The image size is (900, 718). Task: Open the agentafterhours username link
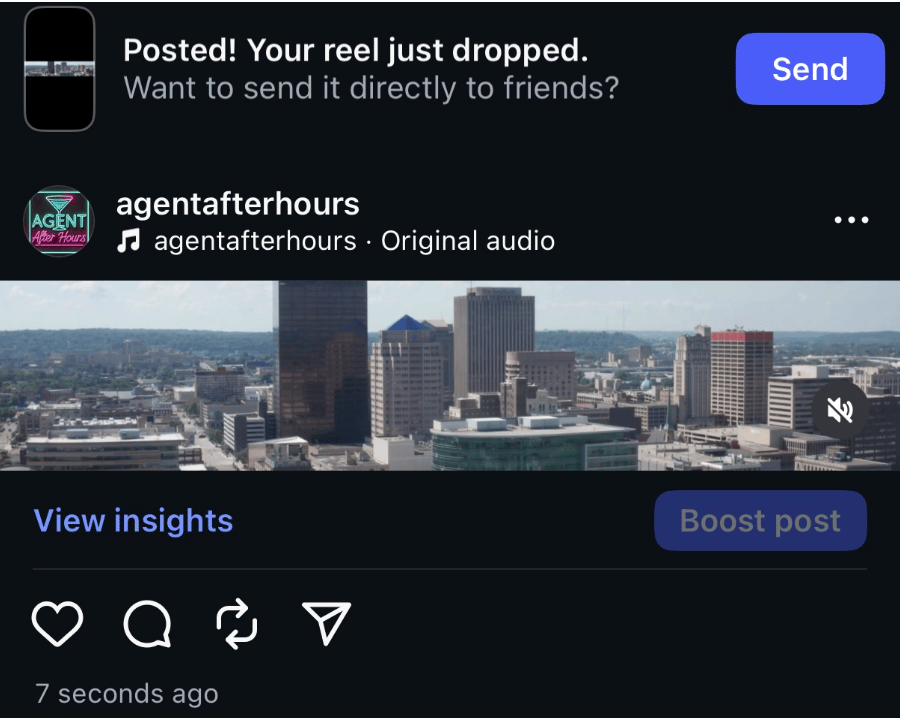[238, 204]
